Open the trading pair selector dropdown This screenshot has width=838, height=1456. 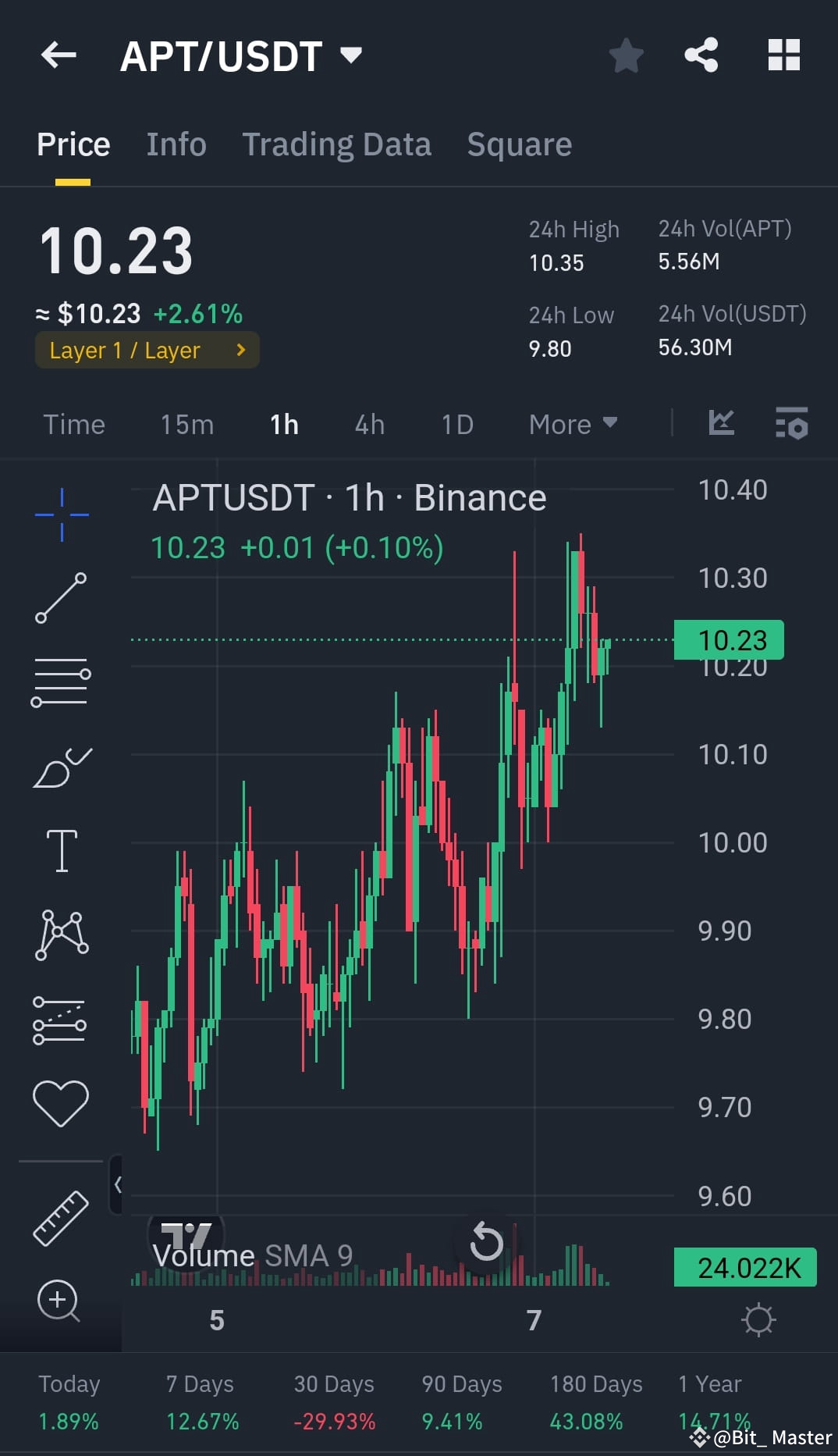pyautogui.click(x=350, y=55)
